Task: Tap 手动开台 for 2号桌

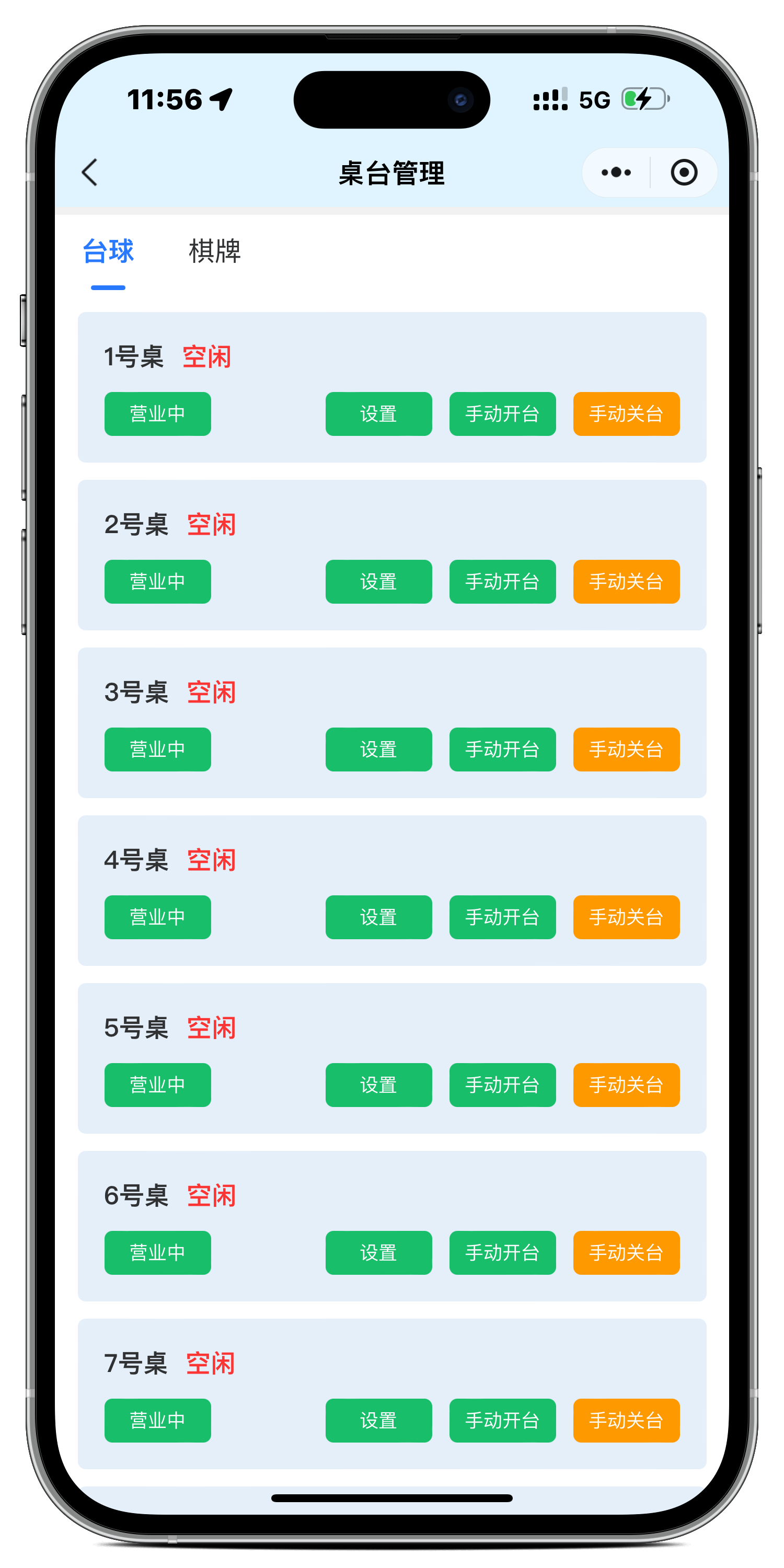Action: click(502, 581)
